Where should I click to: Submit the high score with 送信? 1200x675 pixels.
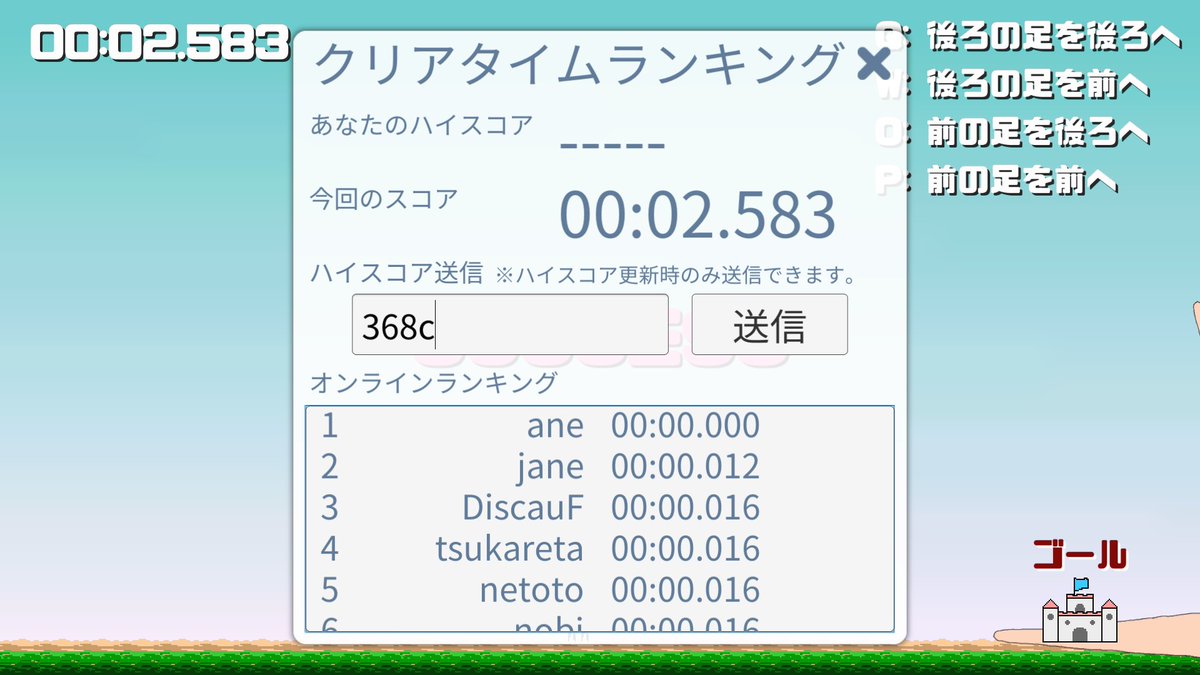point(769,325)
